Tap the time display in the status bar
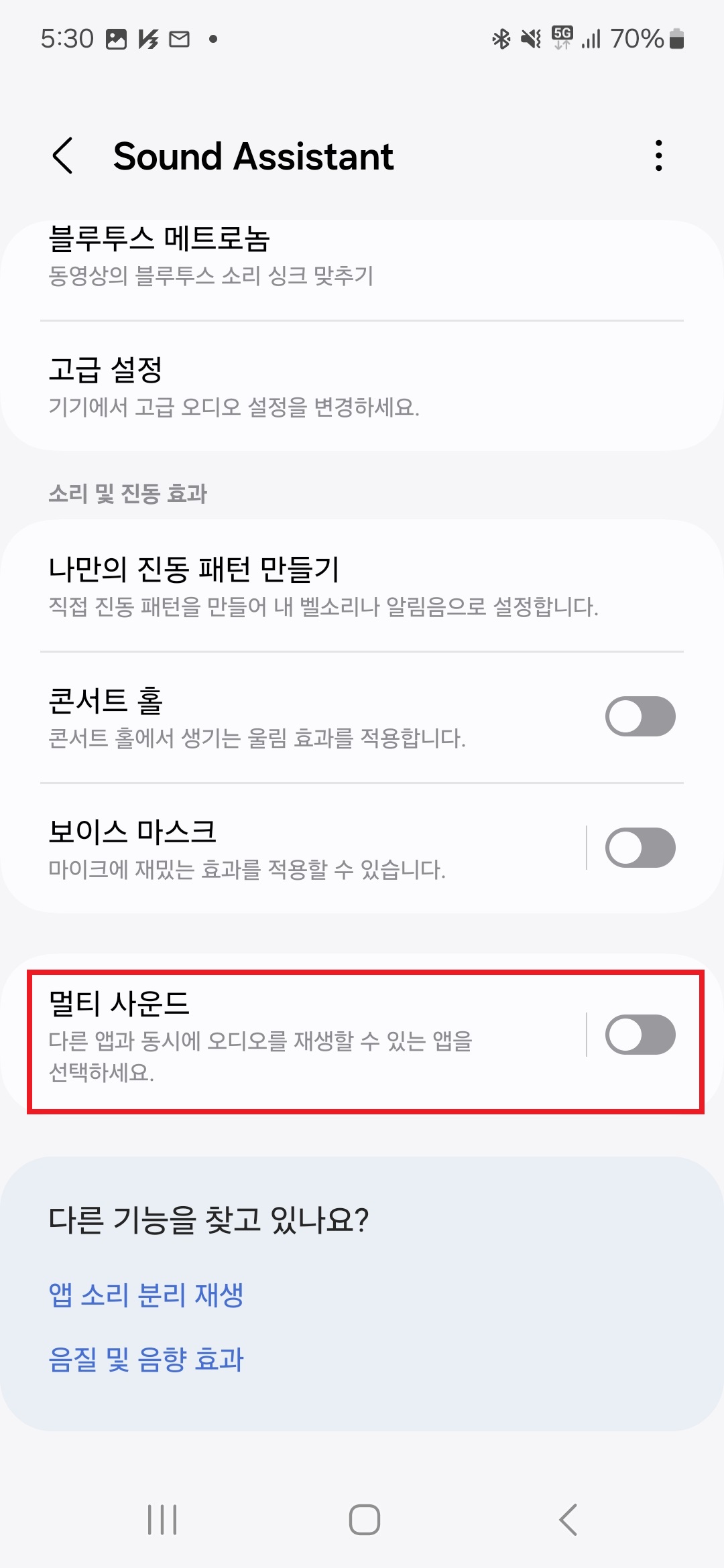 coord(67,38)
